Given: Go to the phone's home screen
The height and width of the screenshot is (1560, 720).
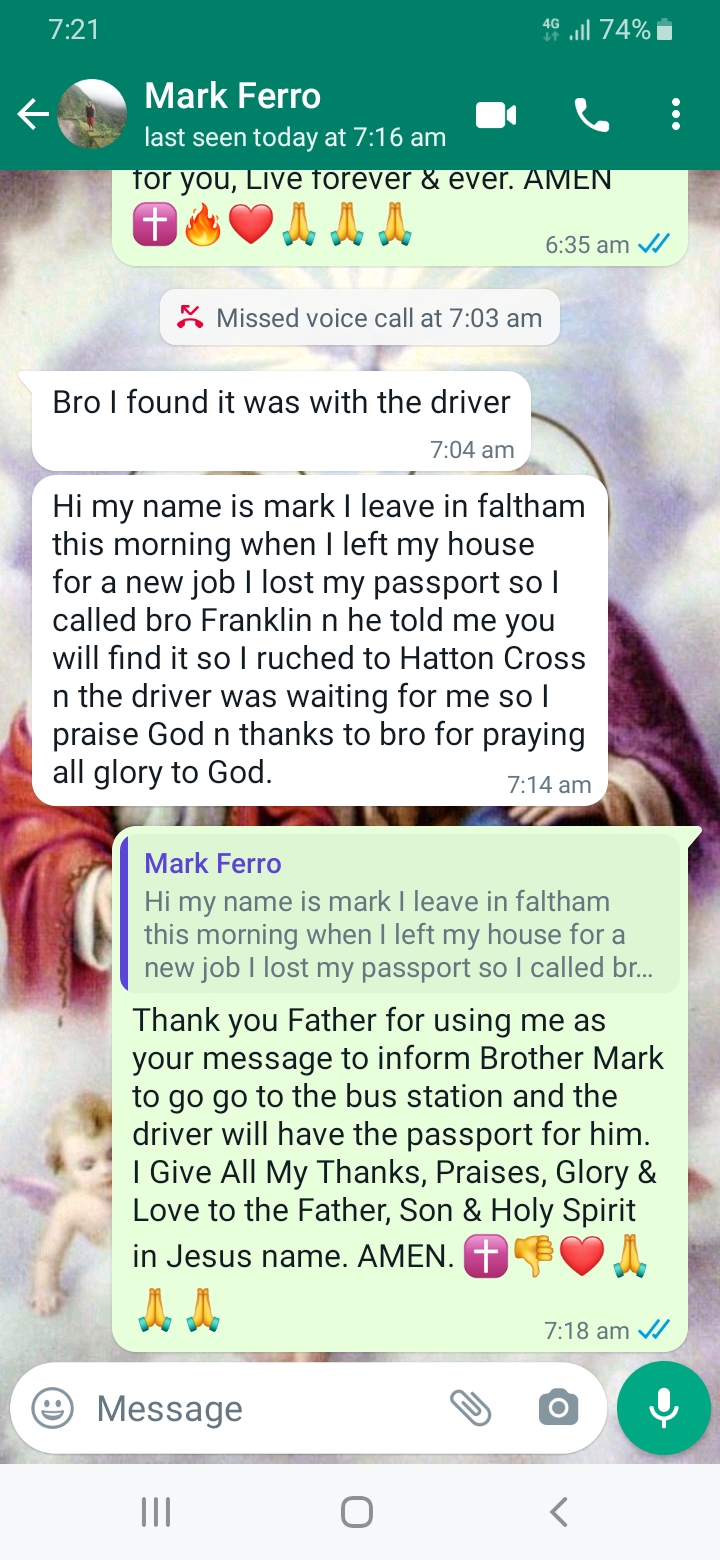Looking at the screenshot, I should [x=357, y=1511].
